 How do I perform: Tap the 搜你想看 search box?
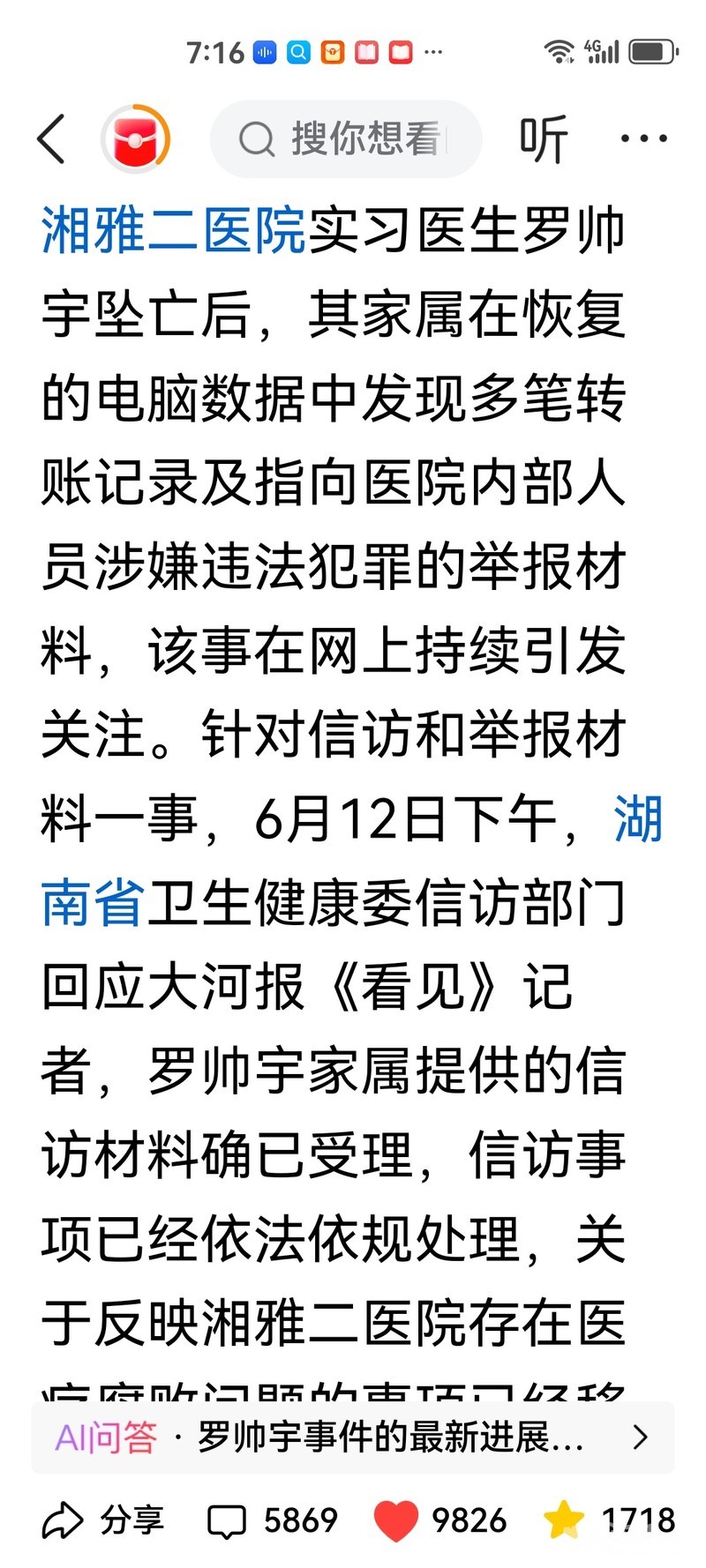[x=346, y=138]
